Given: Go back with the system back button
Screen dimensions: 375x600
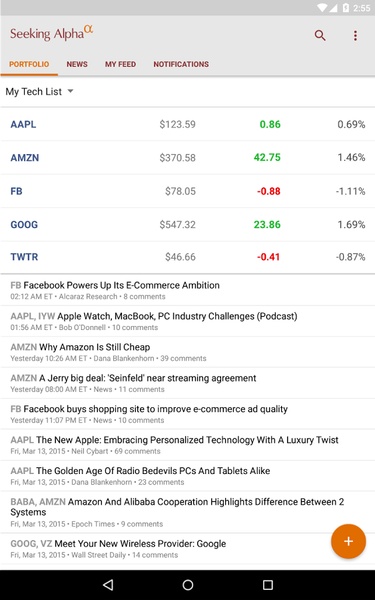Looking at the screenshot, I should [108, 584].
